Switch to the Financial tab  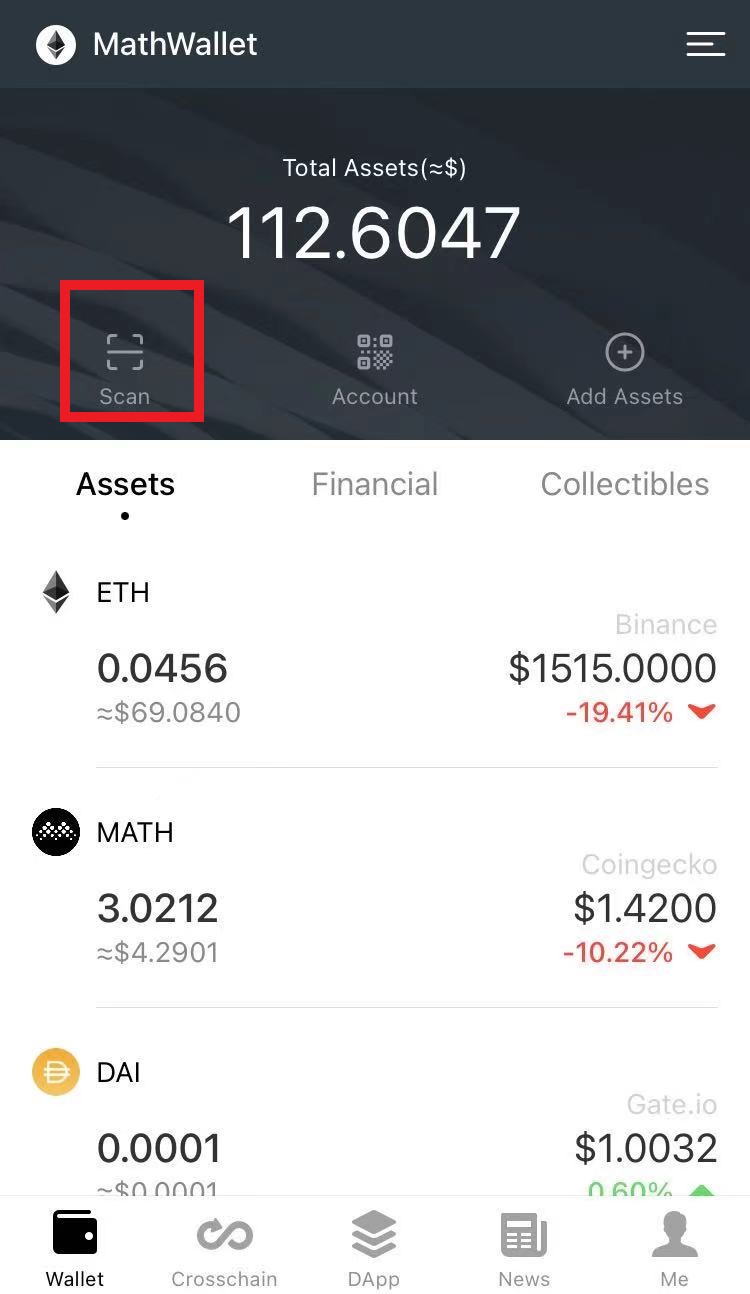tap(375, 484)
